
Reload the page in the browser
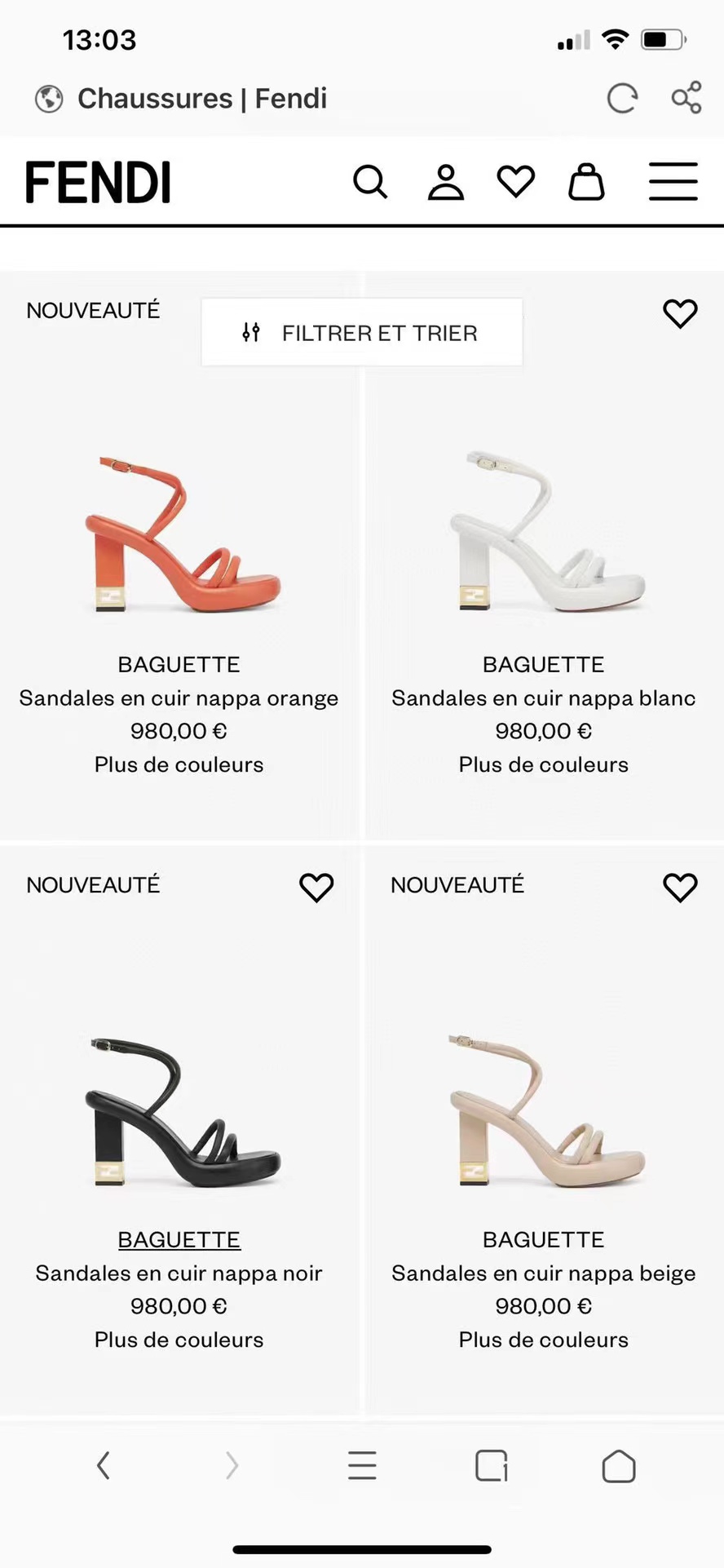(622, 99)
